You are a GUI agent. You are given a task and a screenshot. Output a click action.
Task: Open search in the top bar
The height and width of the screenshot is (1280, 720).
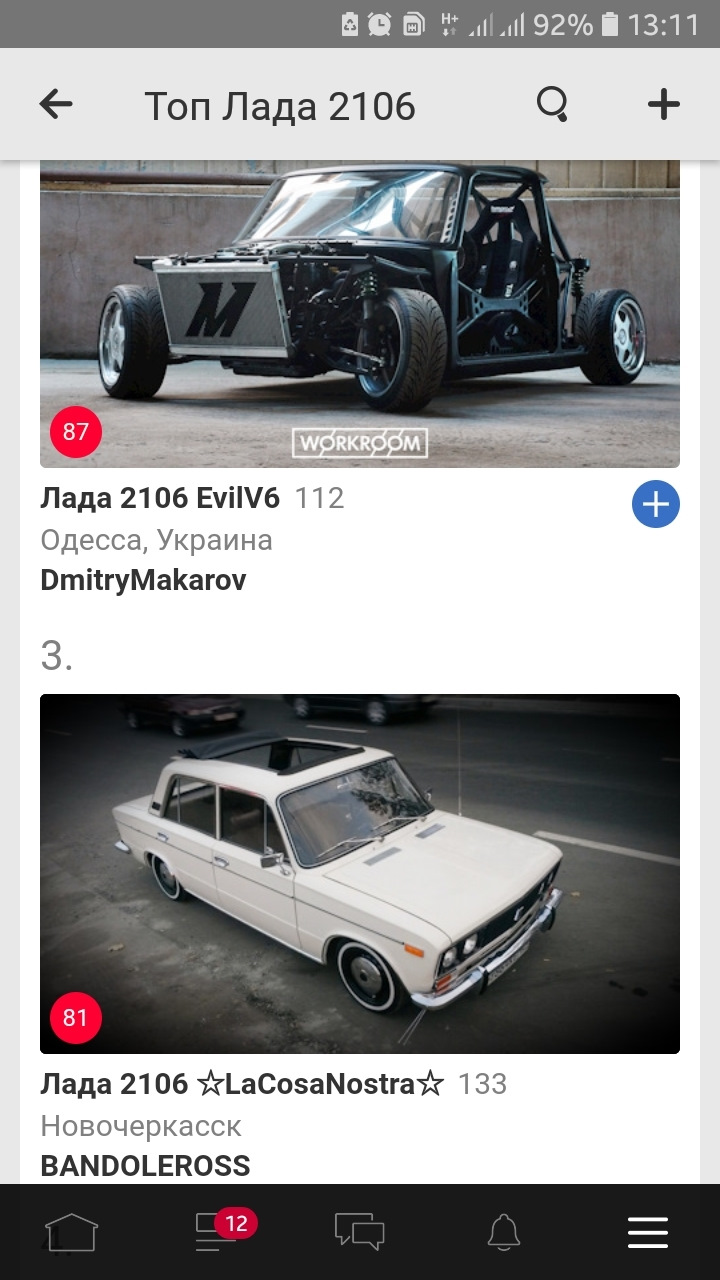pyautogui.click(x=552, y=105)
